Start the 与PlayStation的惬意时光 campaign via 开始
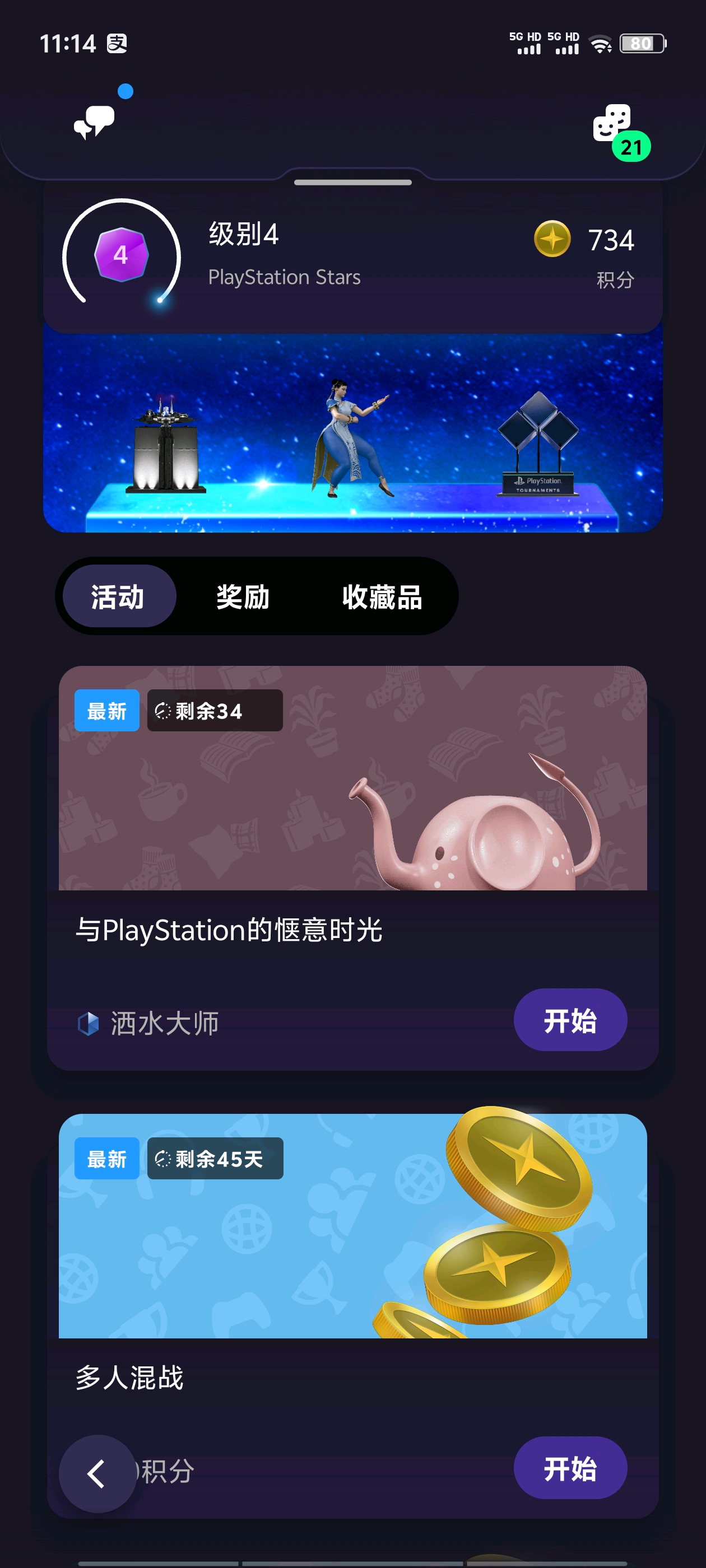Viewport: 706px width, 1568px height. (569, 1020)
